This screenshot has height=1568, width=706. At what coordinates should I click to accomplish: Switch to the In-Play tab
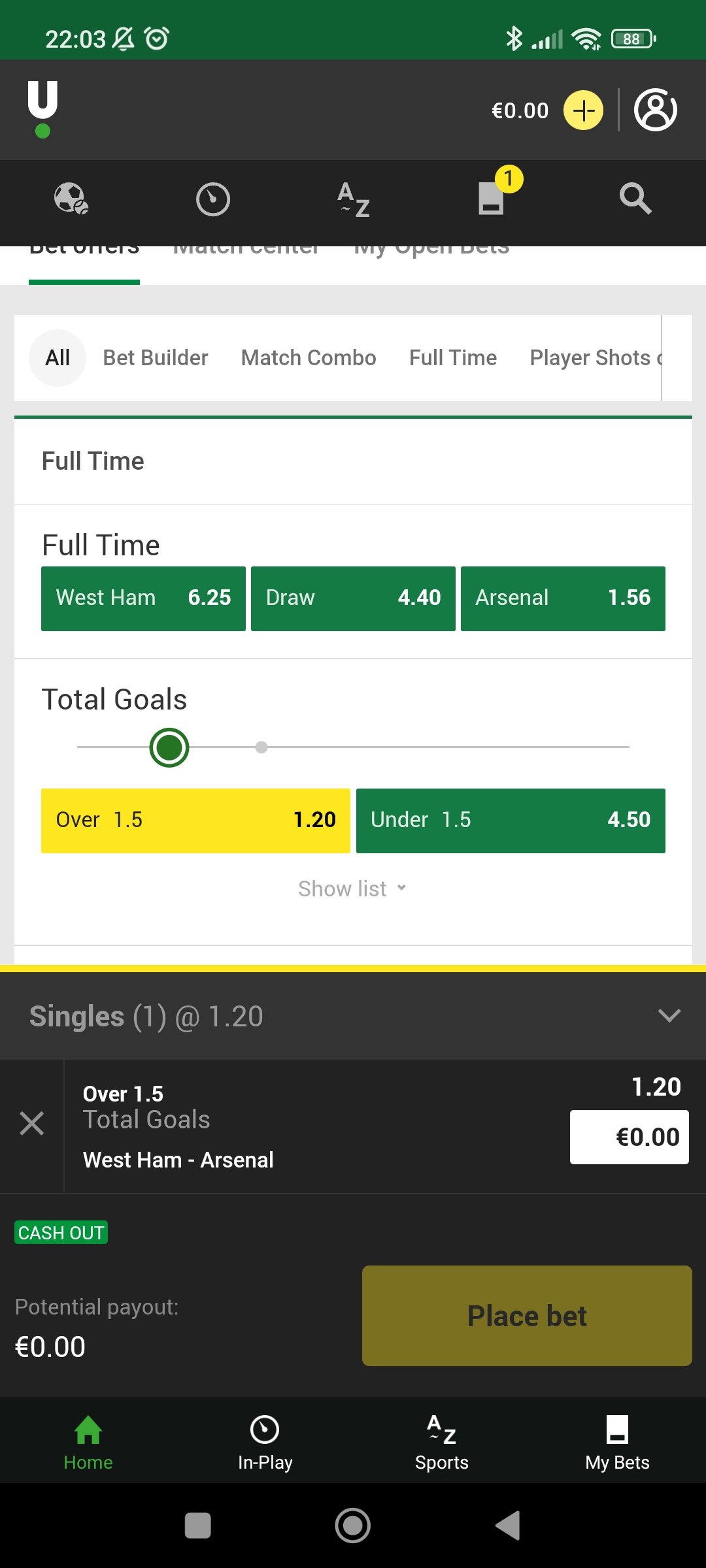tap(265, 1443)
